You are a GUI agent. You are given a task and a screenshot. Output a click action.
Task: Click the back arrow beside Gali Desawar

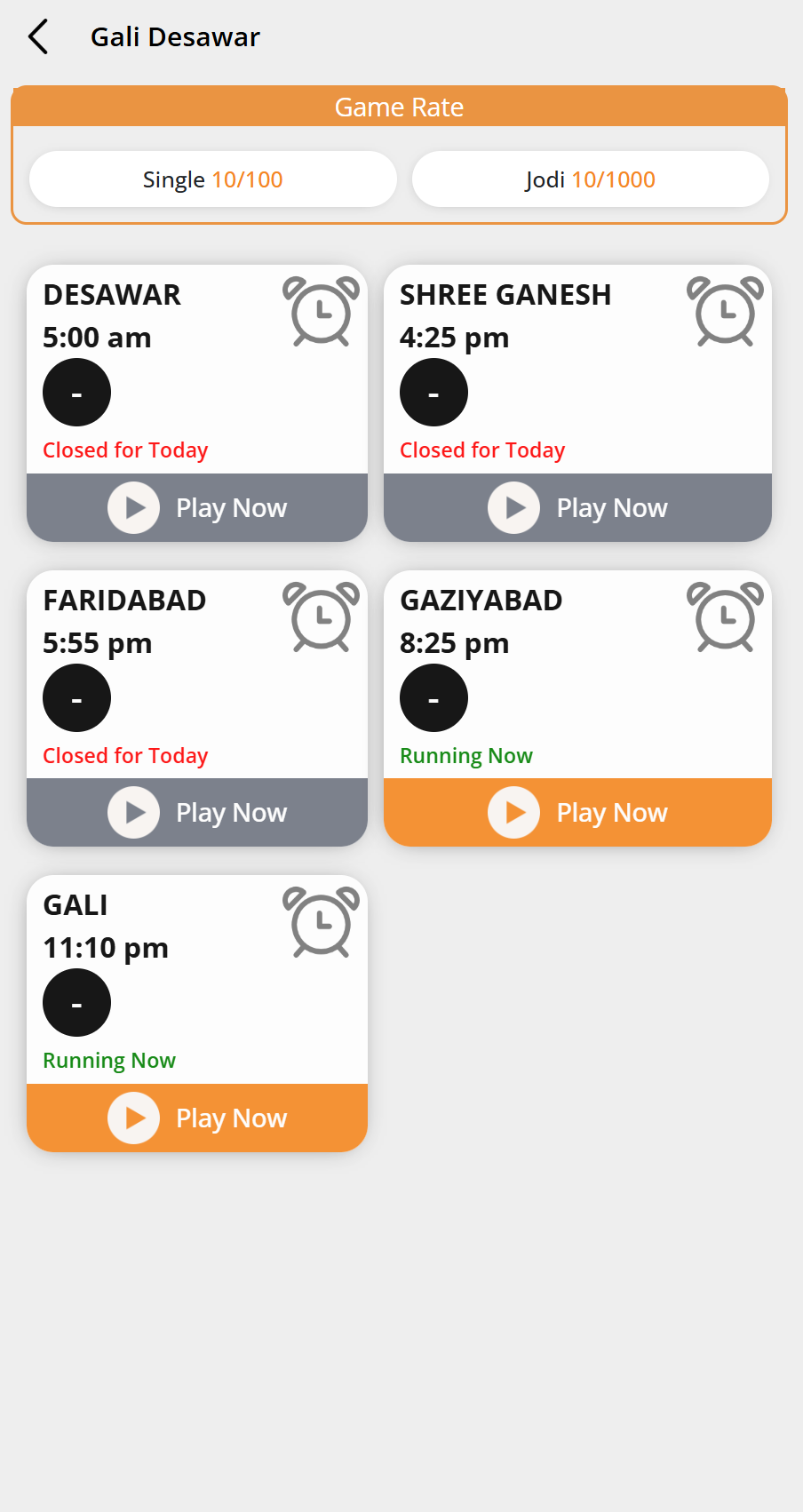(x=37, y=36)
